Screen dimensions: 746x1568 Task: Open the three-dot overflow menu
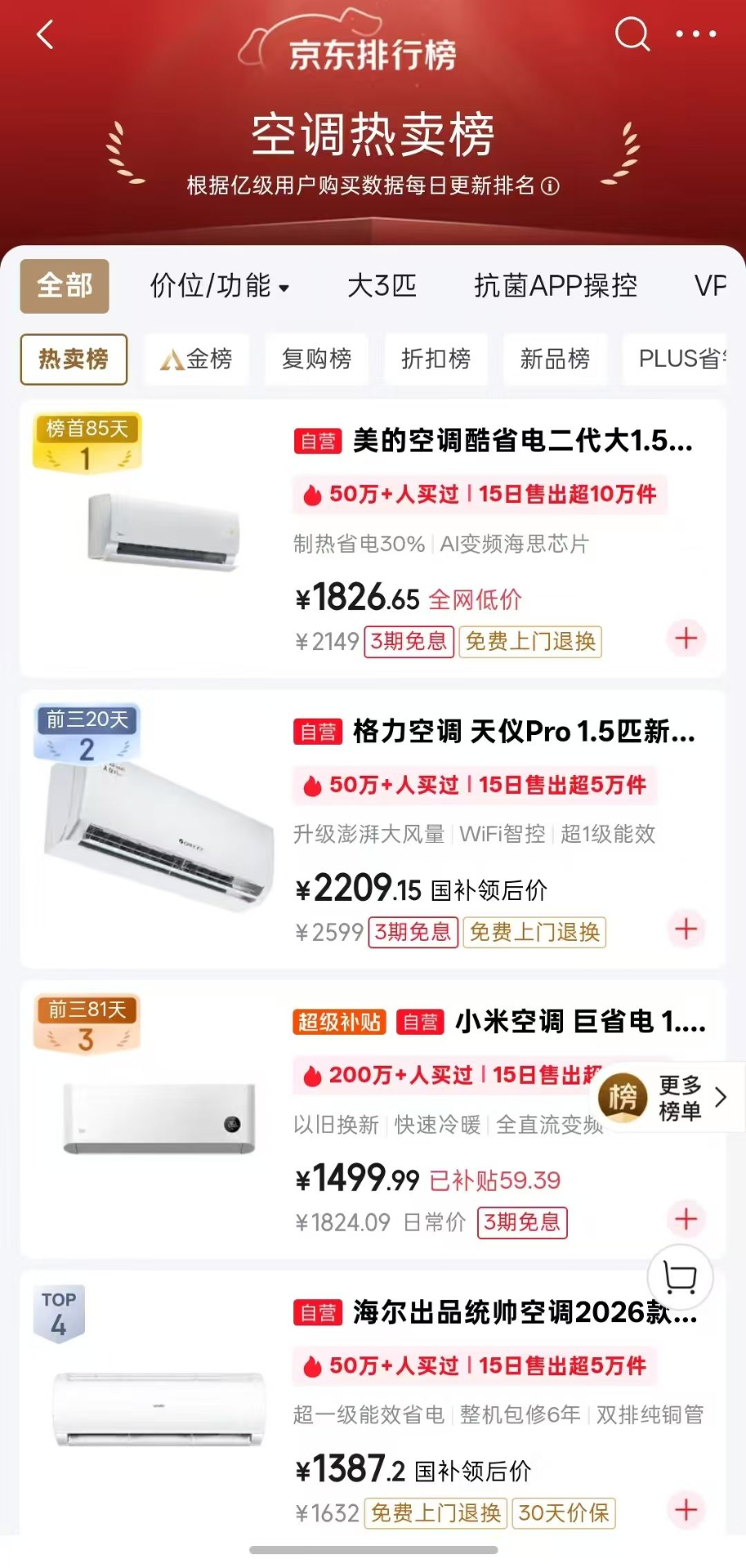pos(696,34)
